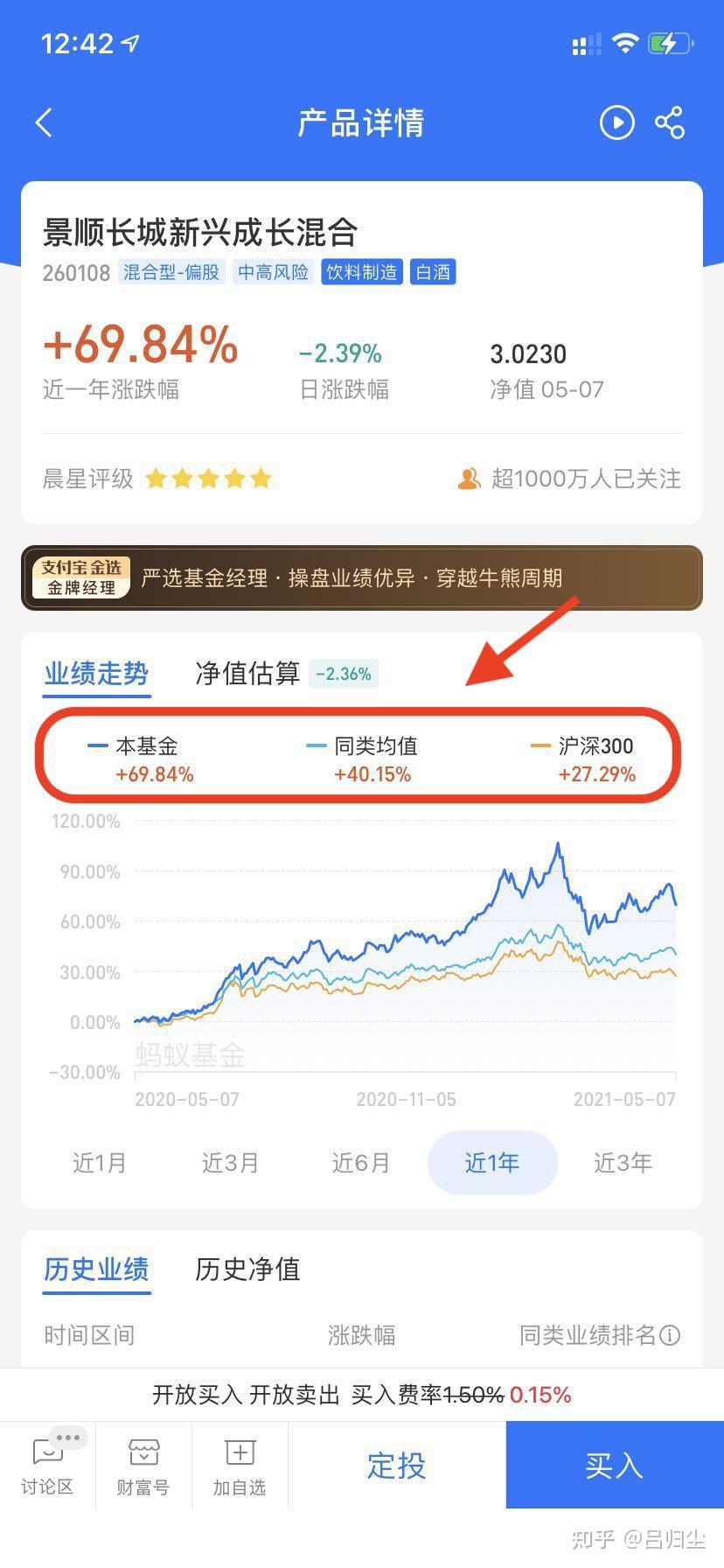Click the 财富号 wealth account icon
The height and width of the screenshot is (1568, 724).
(143, 1463)
